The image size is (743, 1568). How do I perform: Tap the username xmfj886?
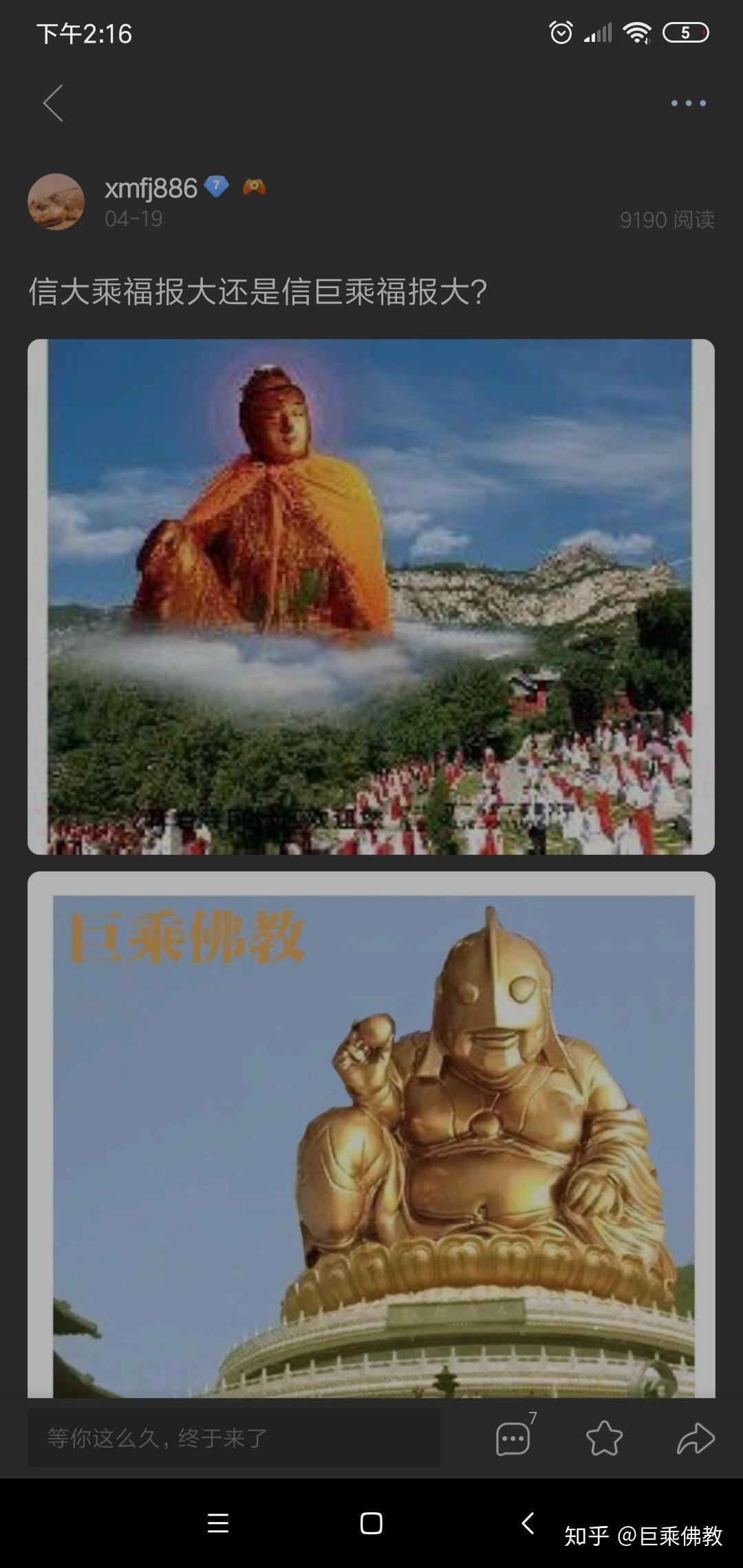[x=151, y=188]
